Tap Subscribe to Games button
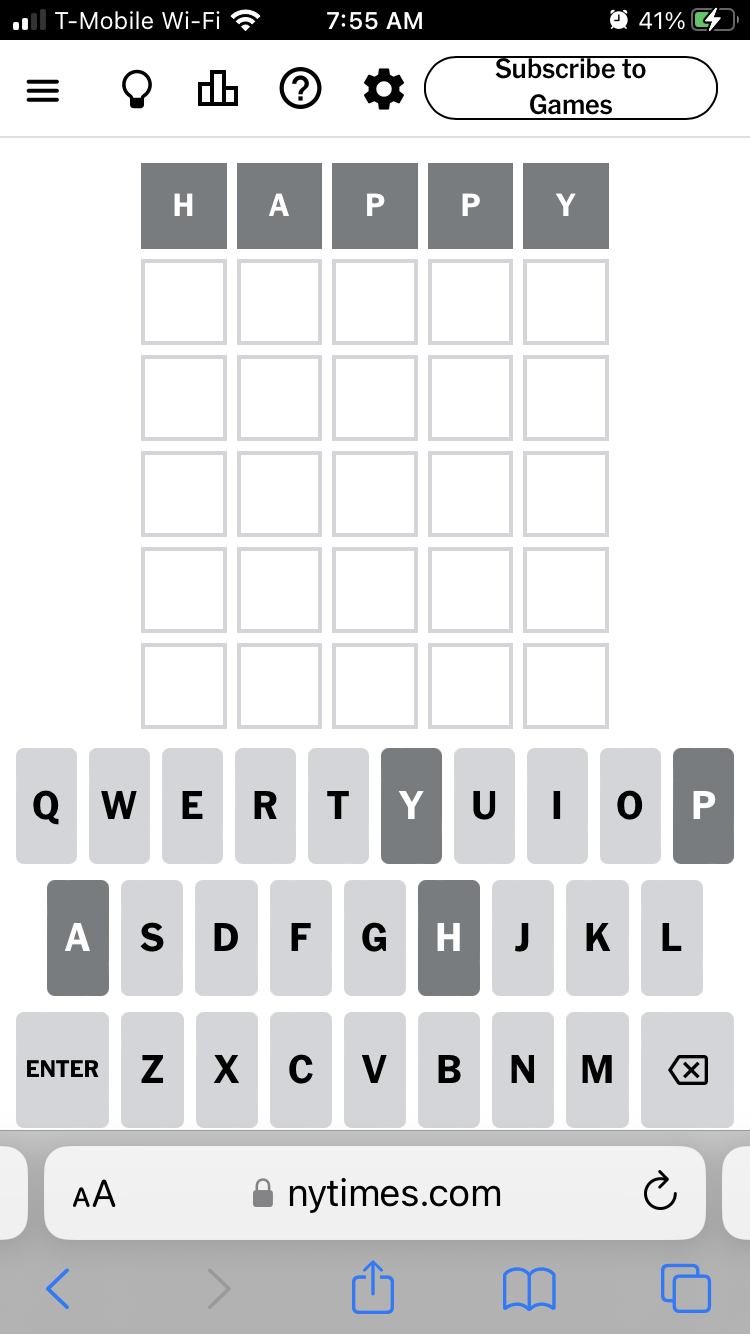The height and width of the screenshot is (1334, 750). click(571, 88)
